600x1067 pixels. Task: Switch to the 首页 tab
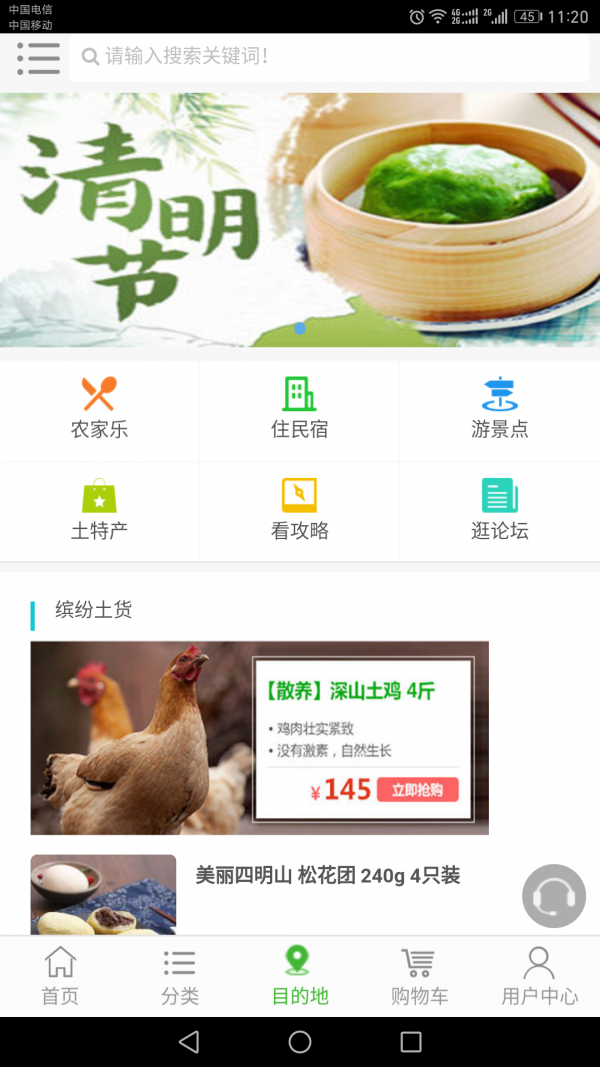click(60, 977)
